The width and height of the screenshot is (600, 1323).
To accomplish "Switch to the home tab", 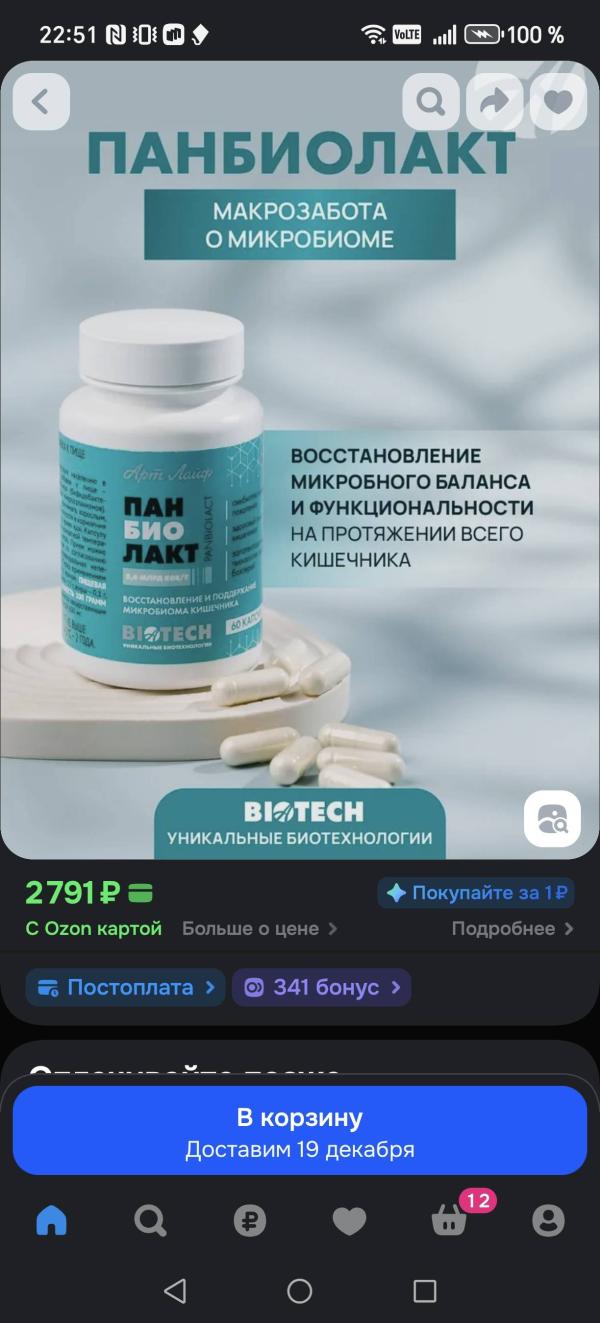I will pyautogui.click(x=51, y=1220).
